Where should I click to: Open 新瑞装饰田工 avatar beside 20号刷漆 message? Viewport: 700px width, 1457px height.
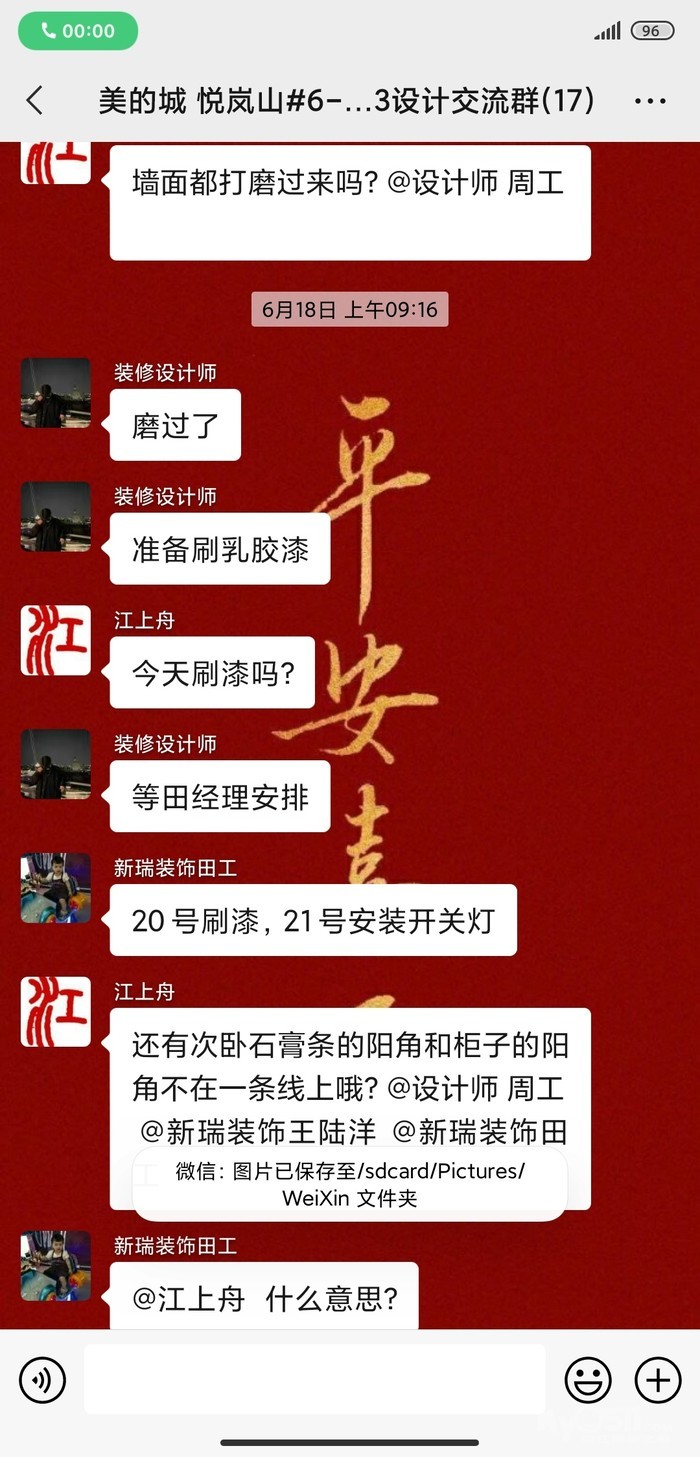(56, 888)
